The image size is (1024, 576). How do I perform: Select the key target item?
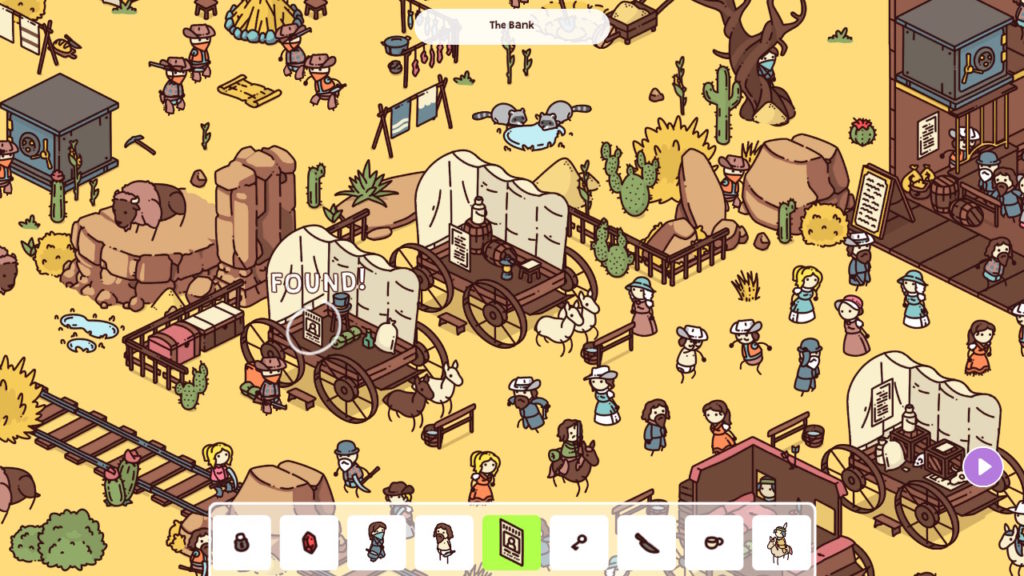point(579,542)
